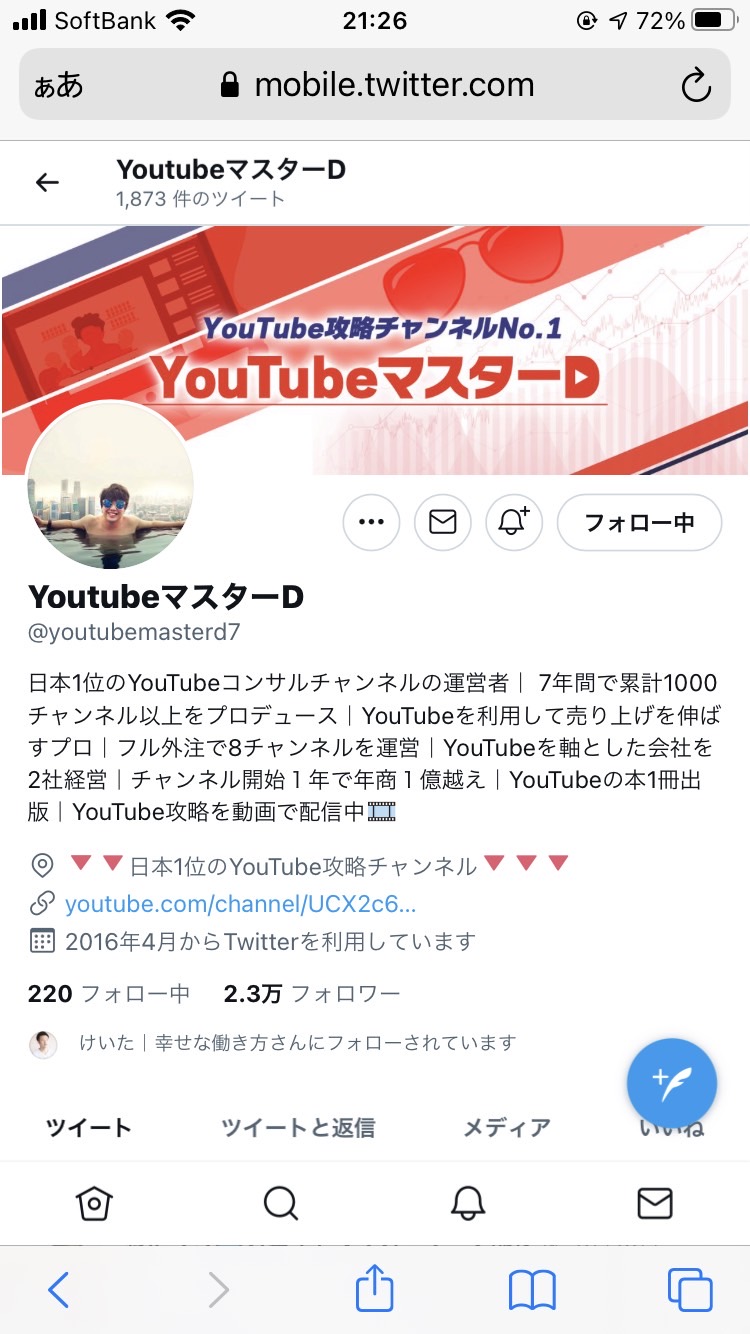Send a direct message to YoutubeマスターD

(x=443, y=522)
